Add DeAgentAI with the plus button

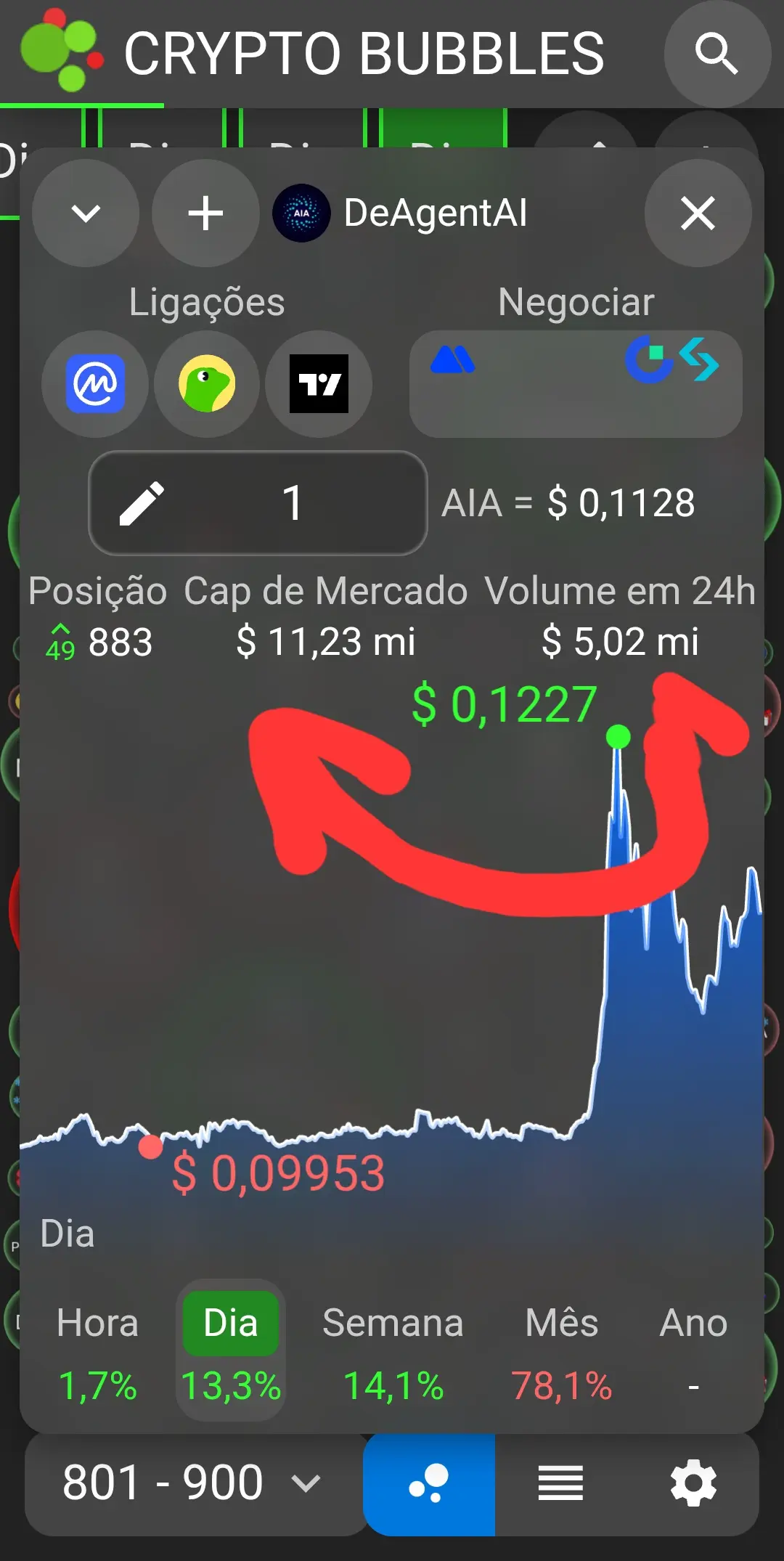[205, 213]
